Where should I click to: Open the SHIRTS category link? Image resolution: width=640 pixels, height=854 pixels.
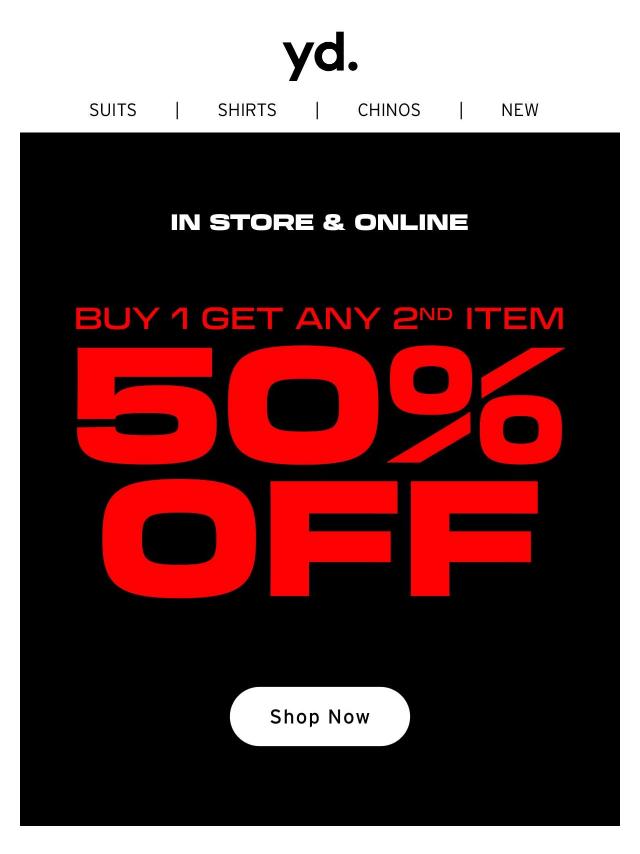247,110
